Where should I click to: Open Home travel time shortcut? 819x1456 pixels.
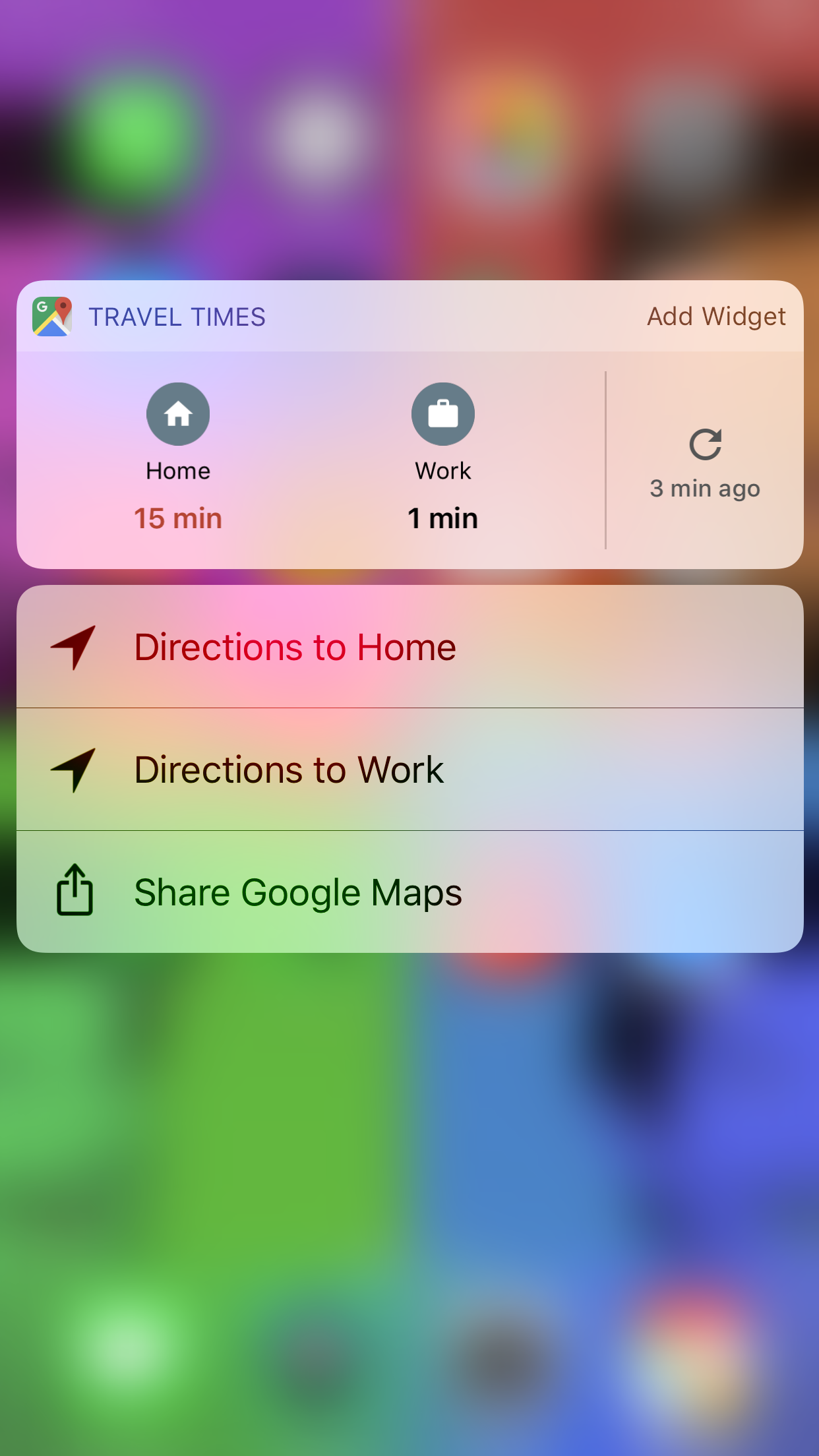tap(178, 458)
